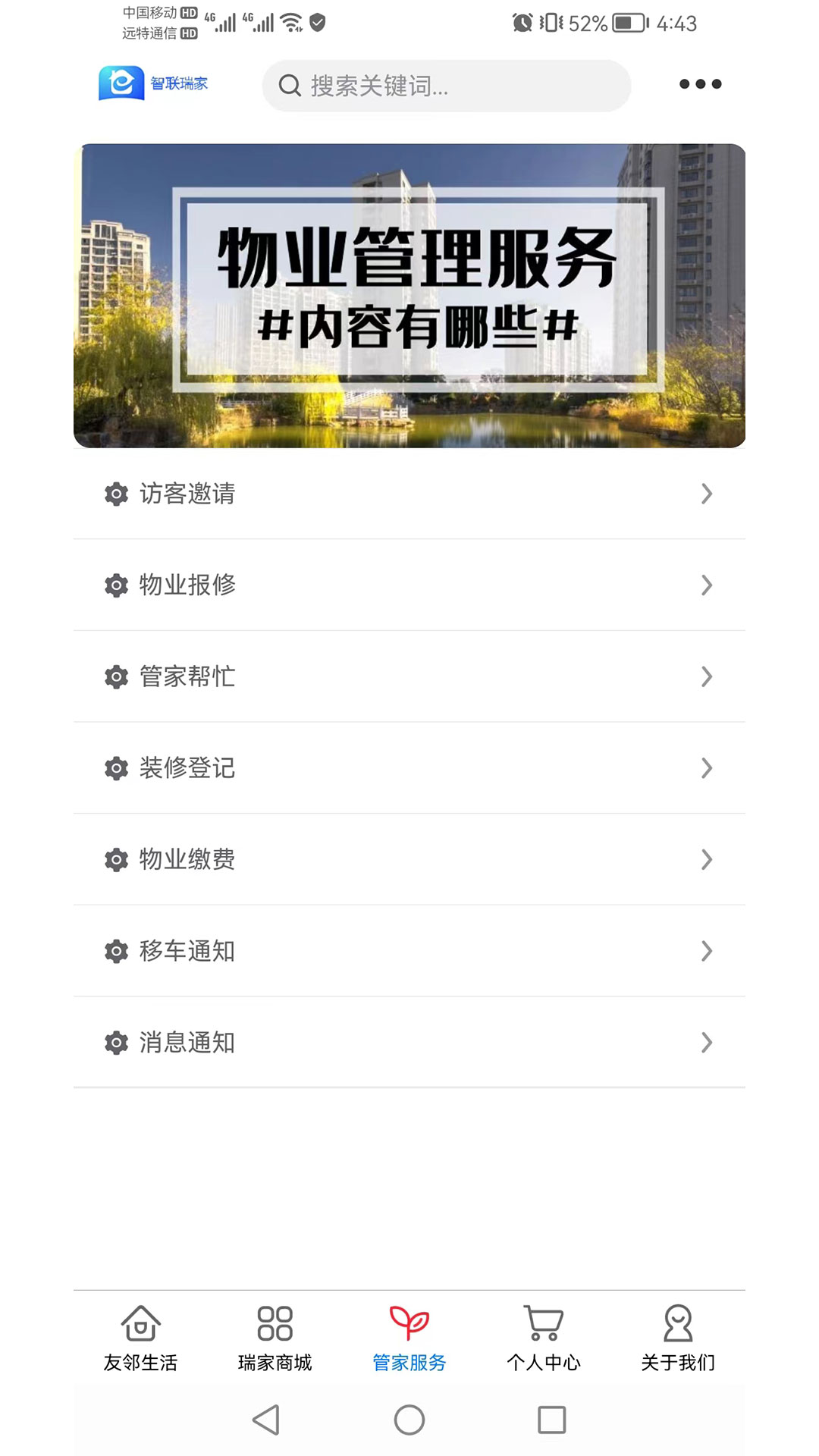Open 装修登记 renovation registration
This screenshot has width=819, height=1456.
tap(409, 768)
